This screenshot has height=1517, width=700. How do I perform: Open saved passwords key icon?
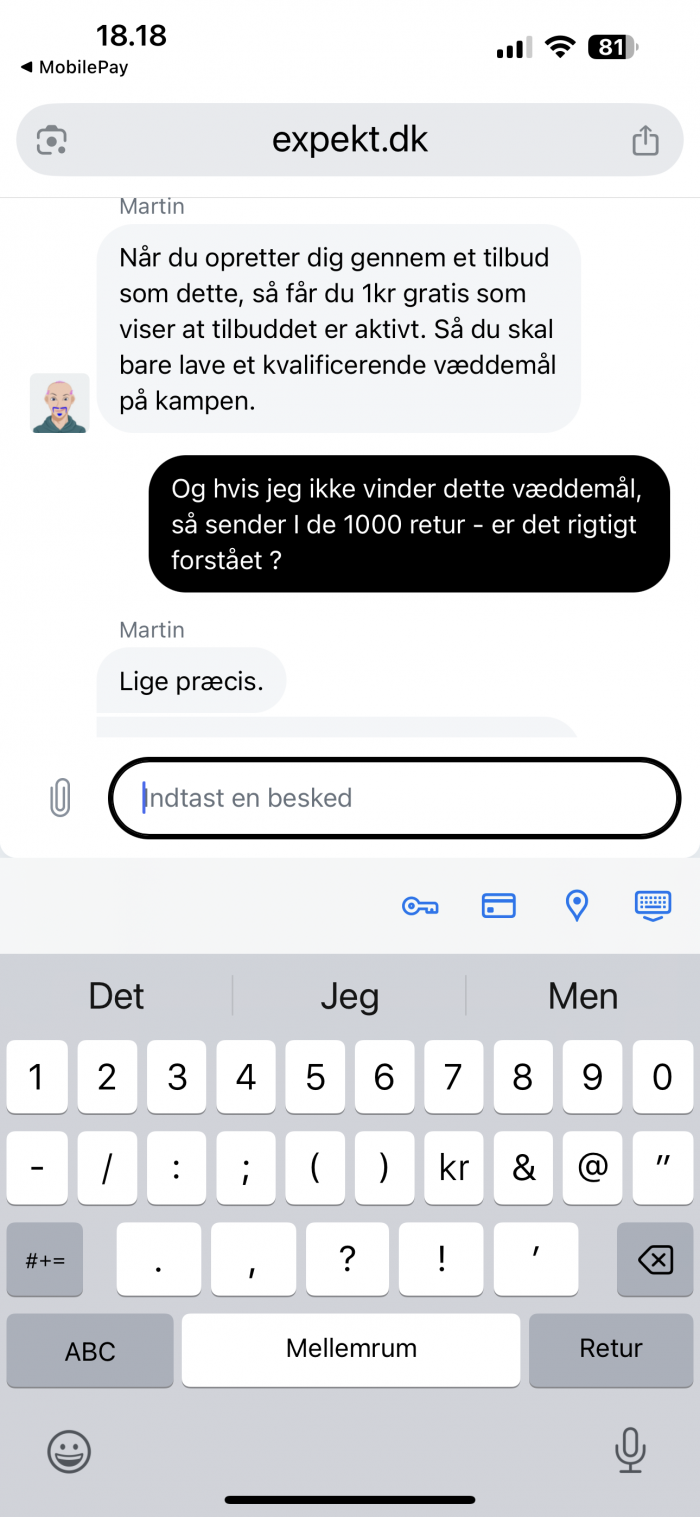coord(420,906)
